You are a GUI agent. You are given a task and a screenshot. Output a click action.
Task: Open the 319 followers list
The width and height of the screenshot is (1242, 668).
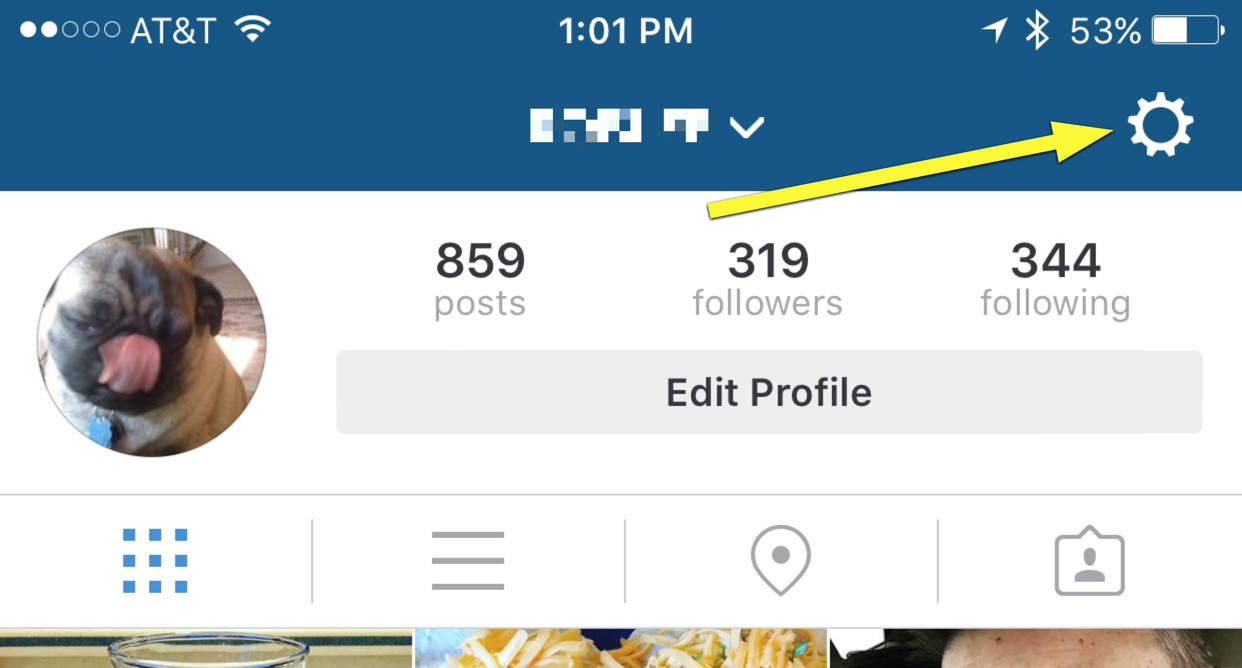767,279
